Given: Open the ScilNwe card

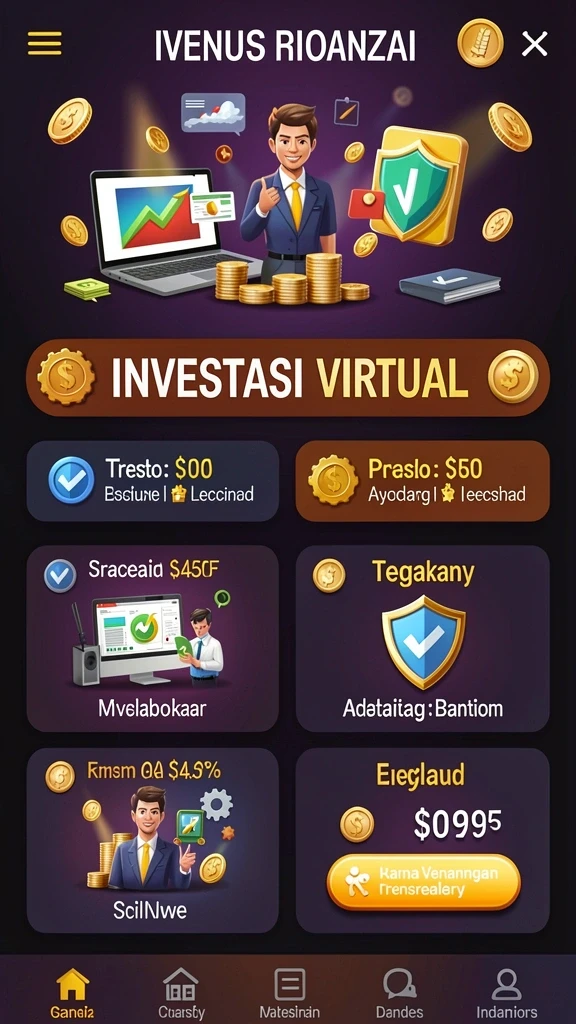Looking at the screenshot, I should pos(153,840).
